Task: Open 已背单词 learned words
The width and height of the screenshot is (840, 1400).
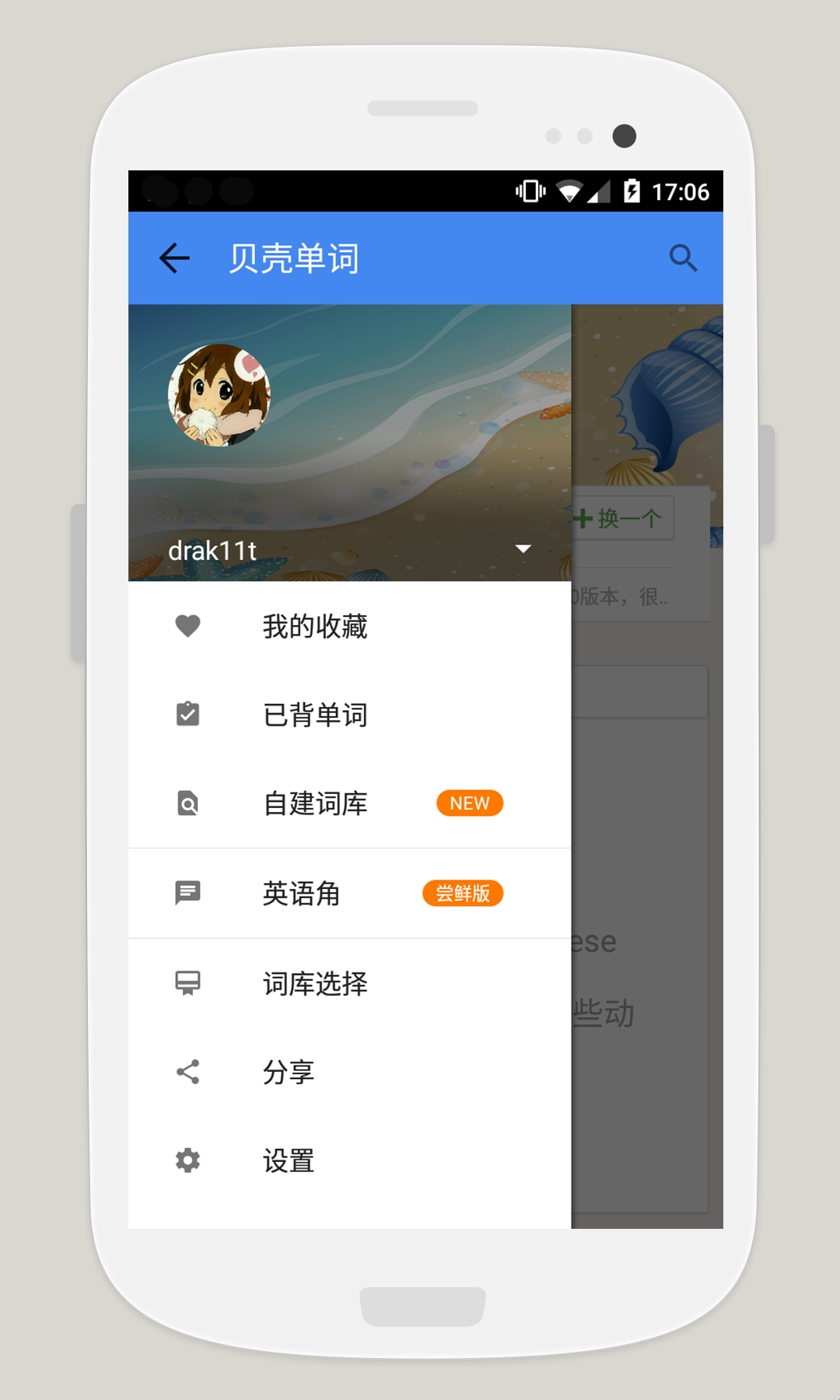Action: point(314,715)
